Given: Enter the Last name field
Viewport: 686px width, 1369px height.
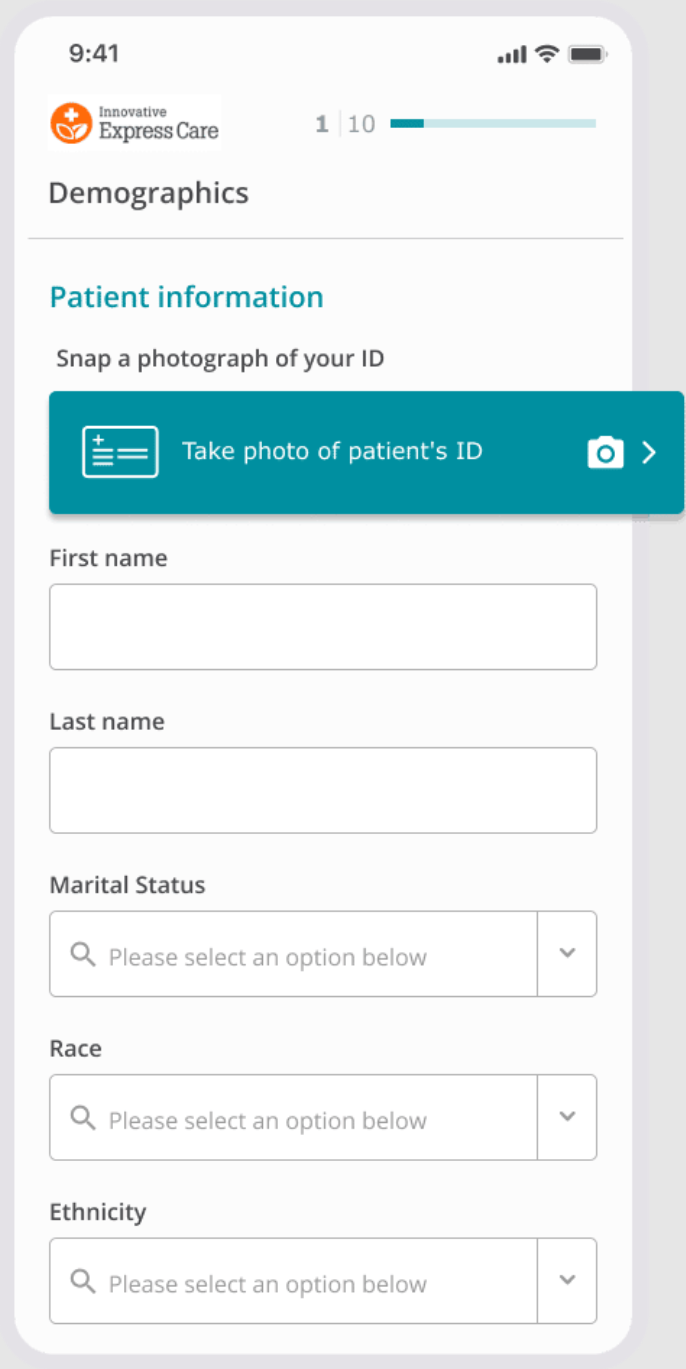Looking at the screenshot, I should 323,790.
